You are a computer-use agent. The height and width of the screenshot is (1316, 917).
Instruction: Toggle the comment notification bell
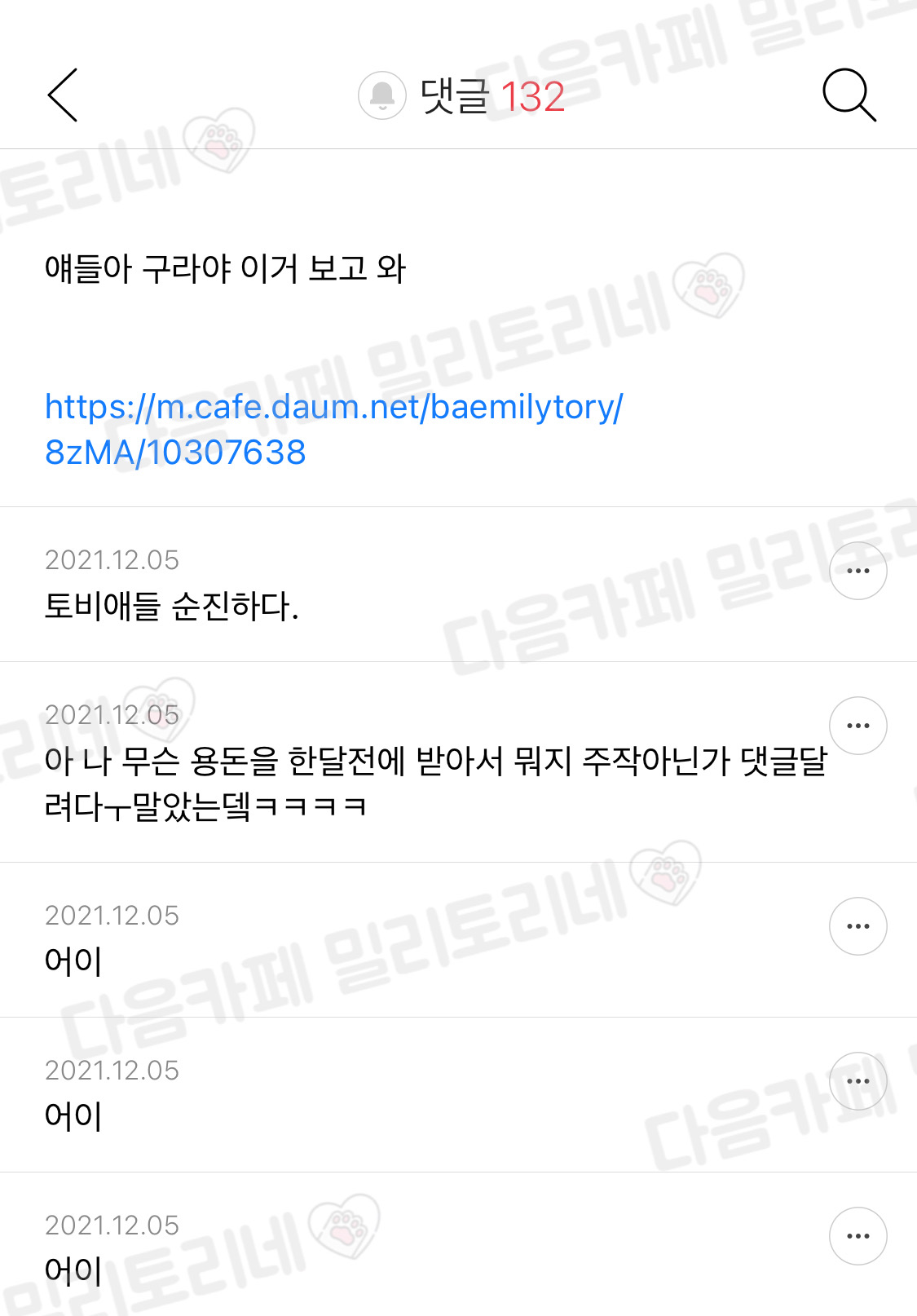click(x=381, y=95)
